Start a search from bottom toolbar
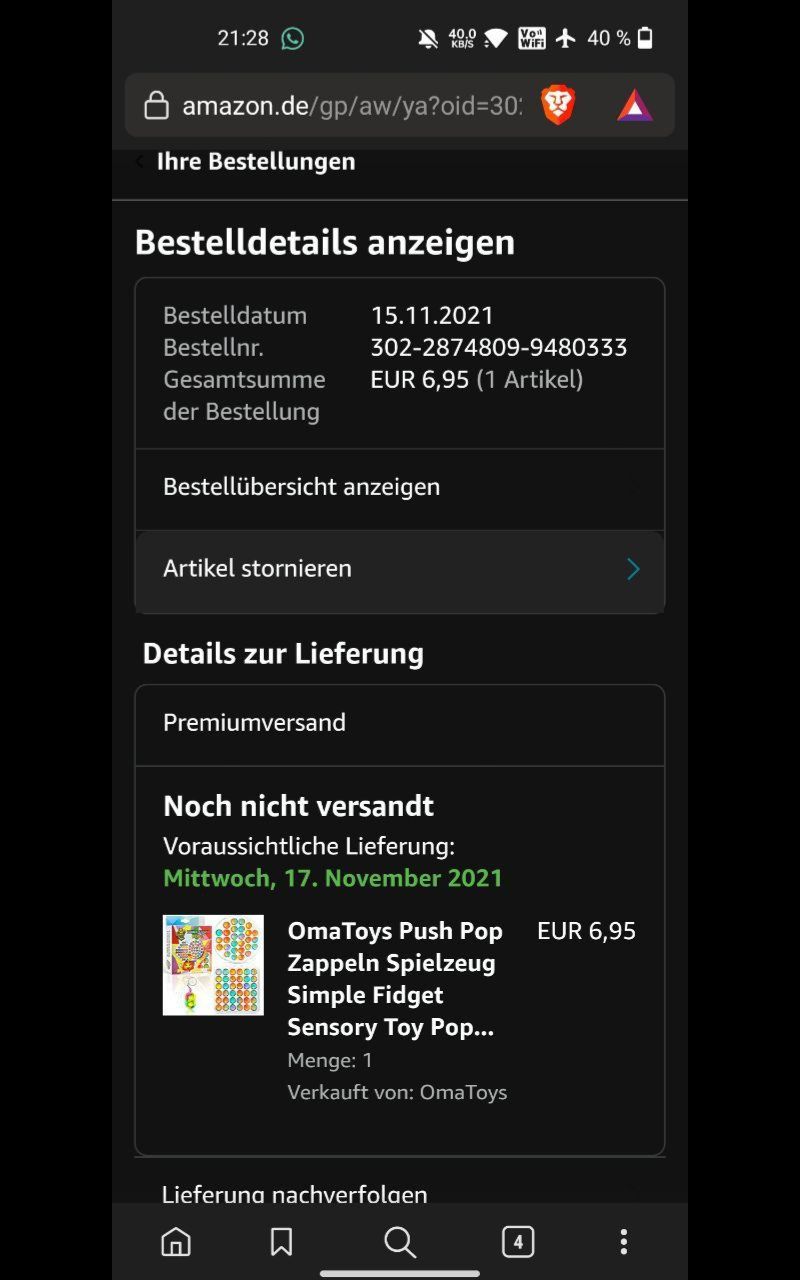The width and height of the screenshot is (800, 1280). coord(400,1242)
